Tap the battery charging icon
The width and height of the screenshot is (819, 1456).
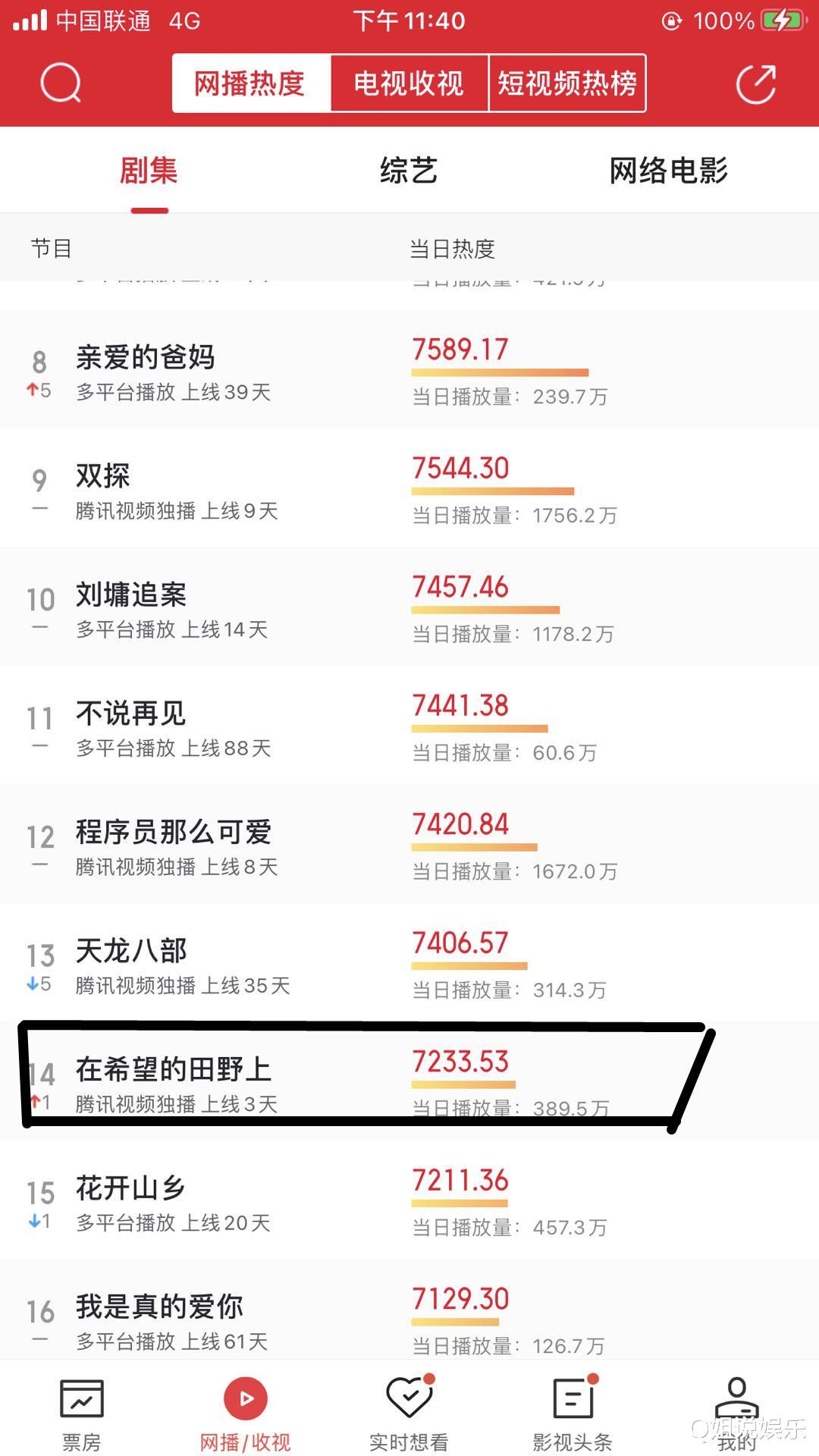781,20
